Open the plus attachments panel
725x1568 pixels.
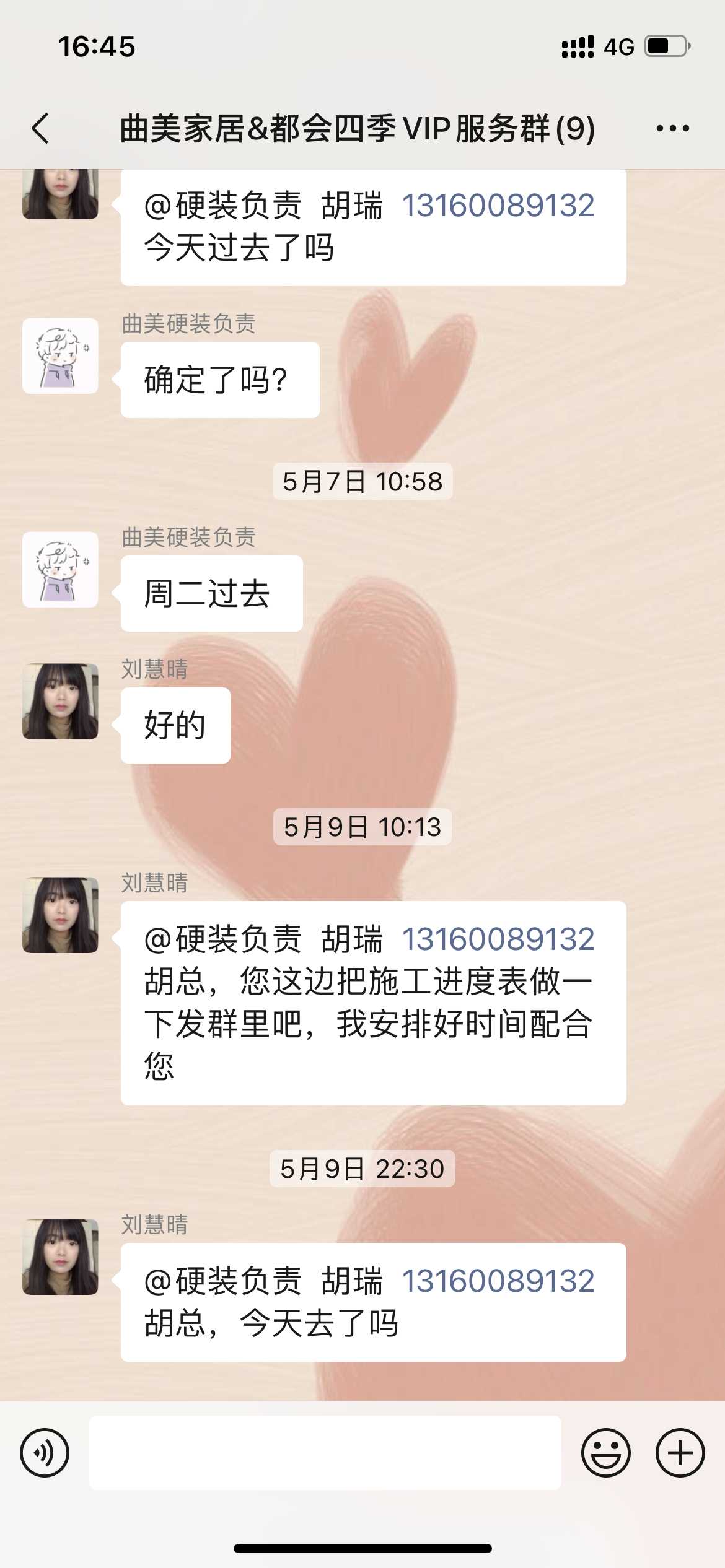pyautogui.click(x=680, y=1453)
